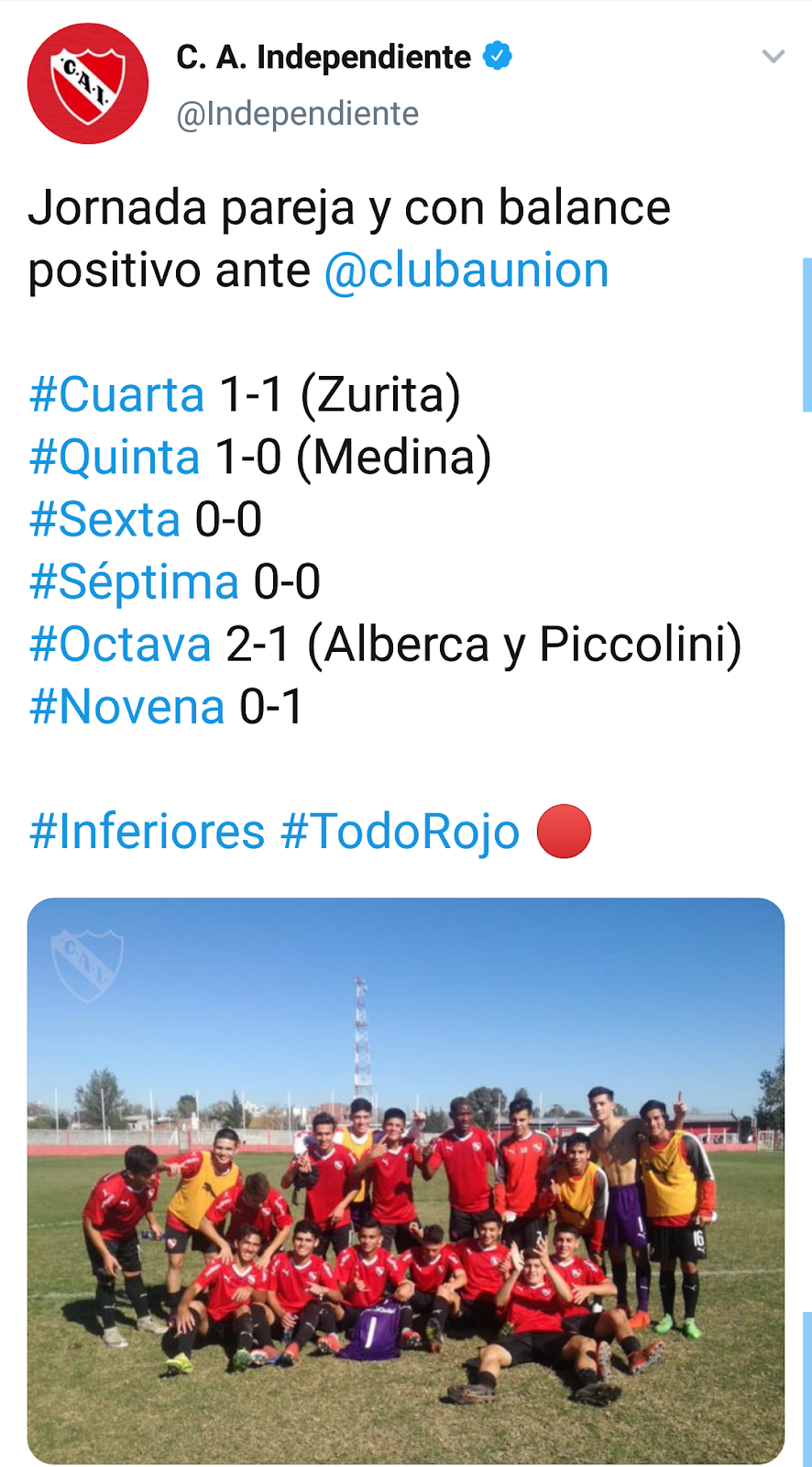
Task: Open the @clubaunion mention link
Action: [466, 270]
